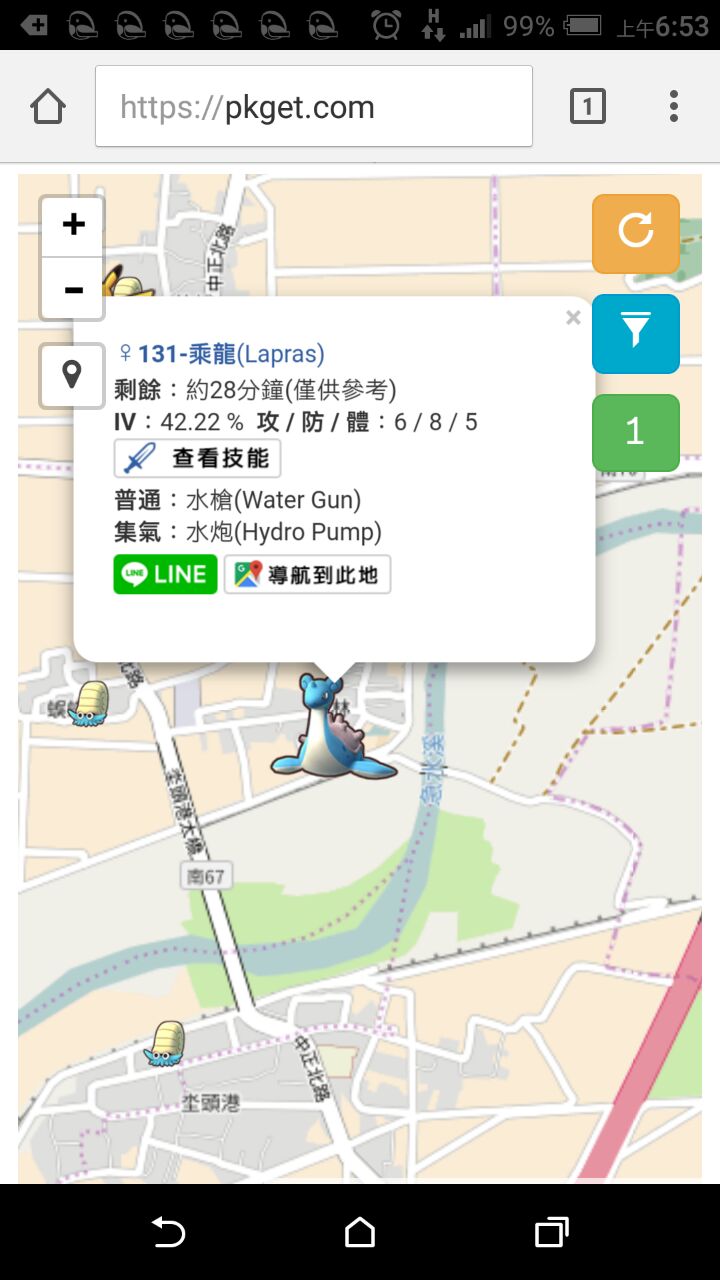Open the Pokémon filter

[635, 333]
